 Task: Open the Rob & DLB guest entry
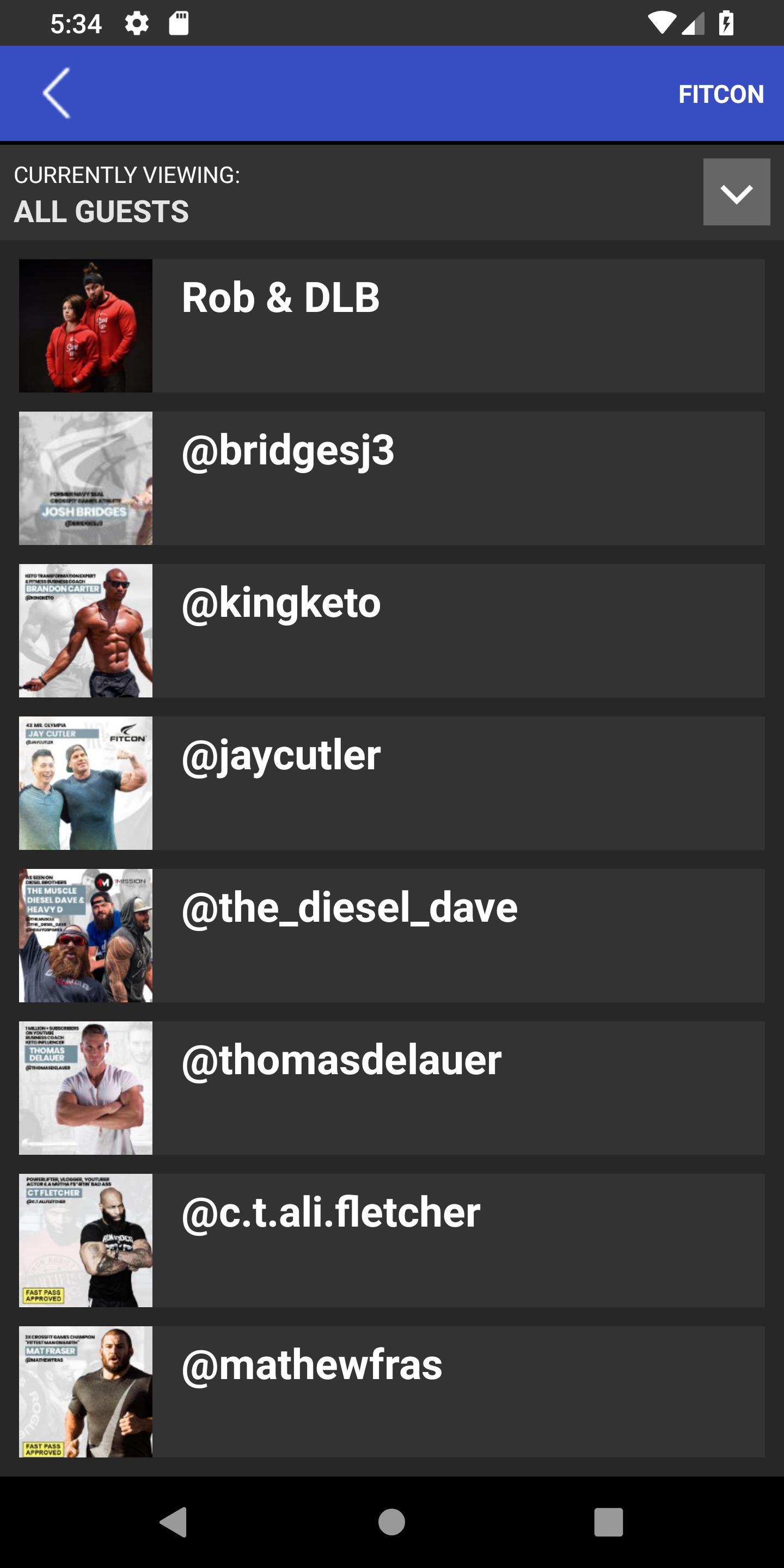(391, 326)
